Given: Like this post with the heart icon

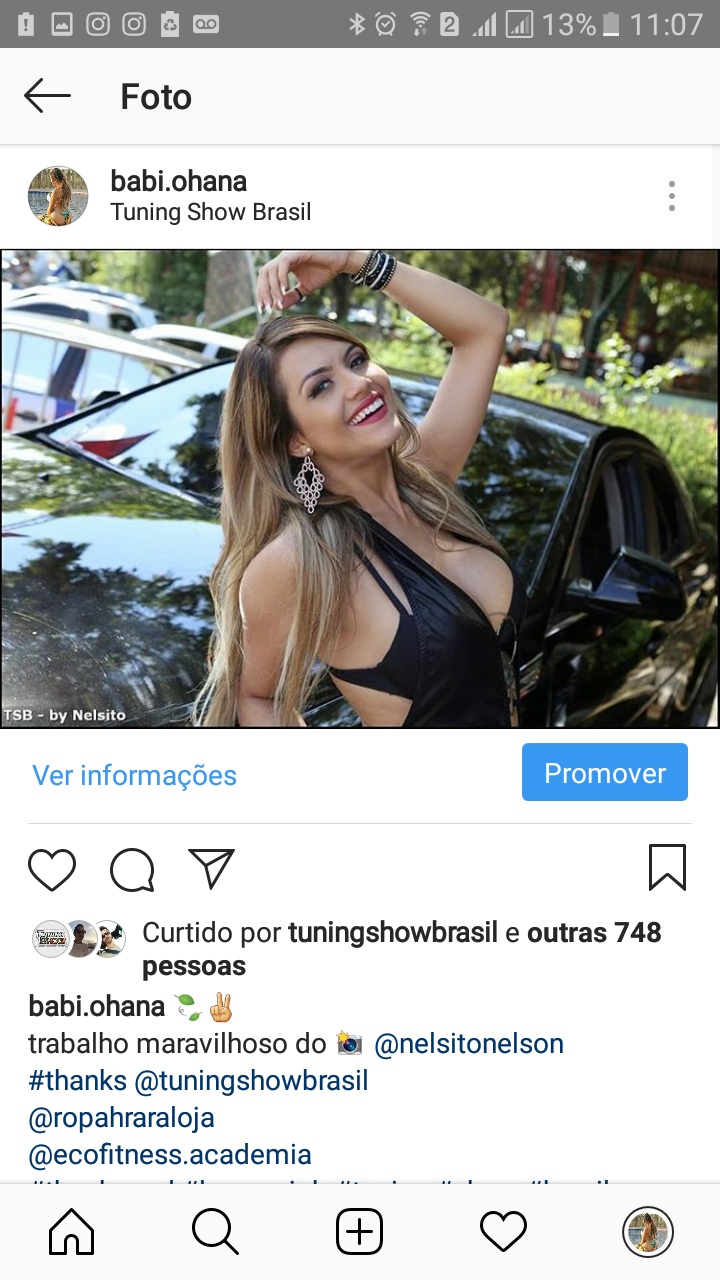Looking at the screenshot, I should (52, 869).
